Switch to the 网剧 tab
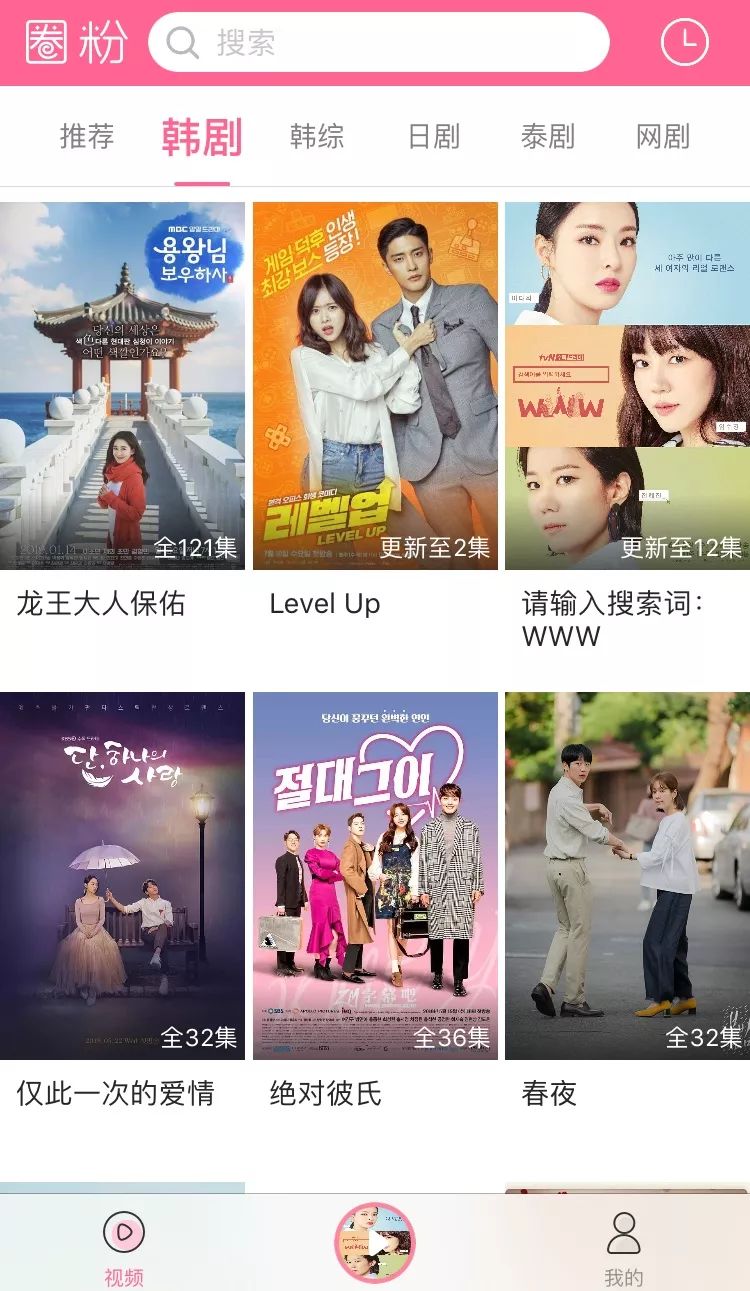The image size is (750, 1291). [663, 136]
